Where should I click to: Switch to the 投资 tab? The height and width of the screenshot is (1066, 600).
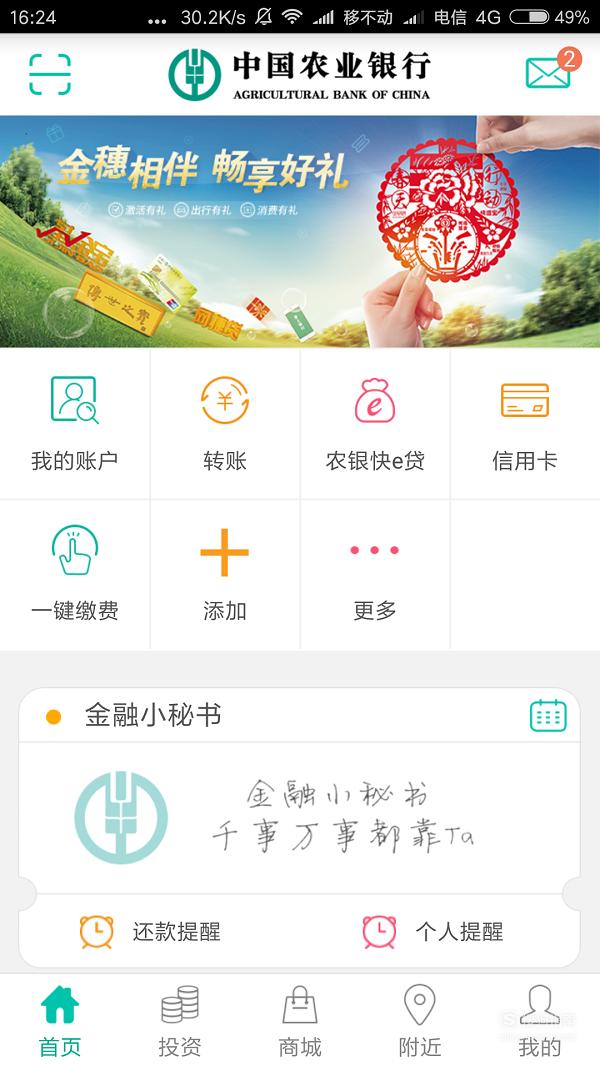pyautogui.click(x=180, y=1020)
